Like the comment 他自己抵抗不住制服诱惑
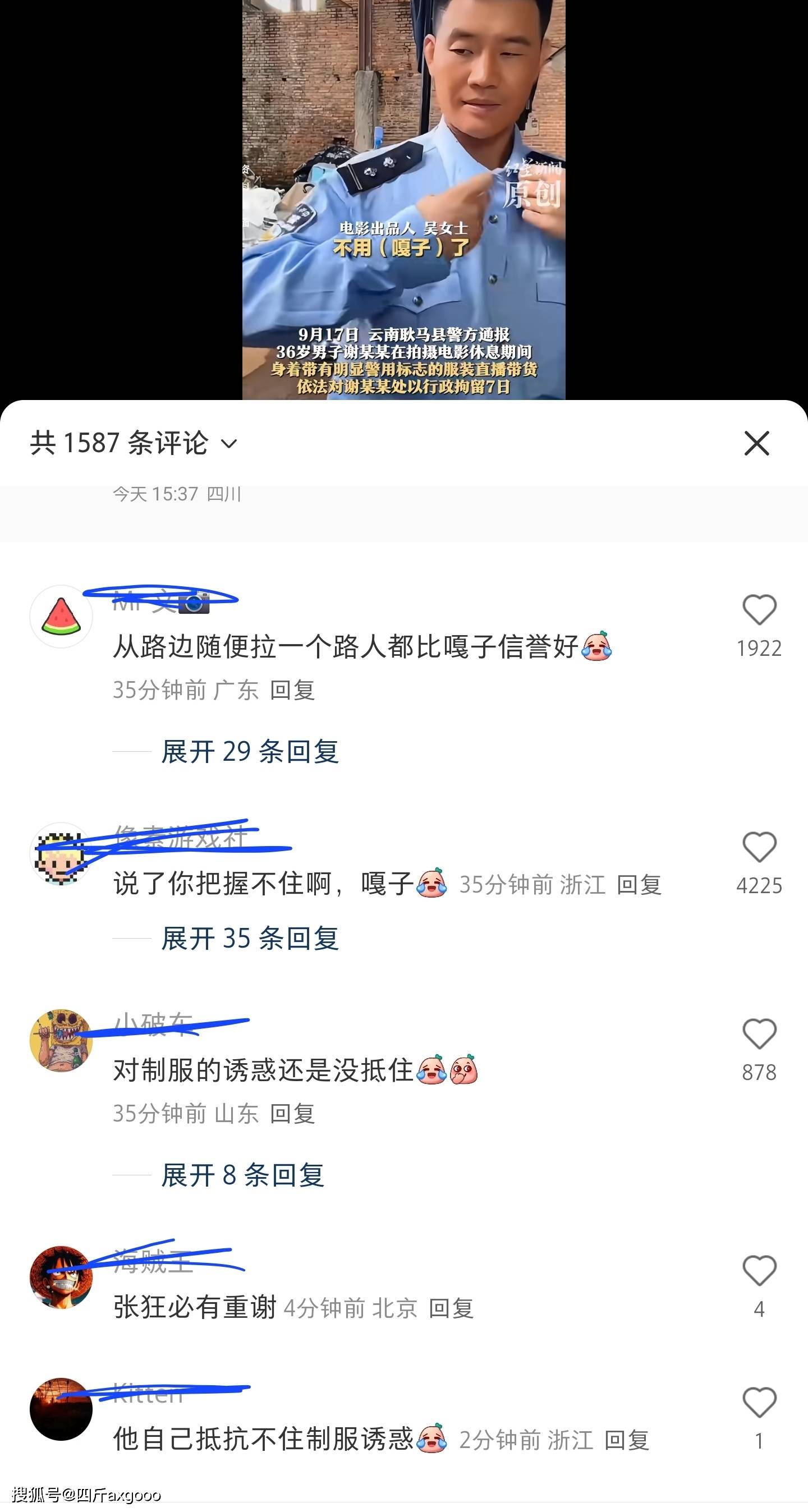Image resolution: width=808 pixels, height=1512 pixels. point(759,1403)
